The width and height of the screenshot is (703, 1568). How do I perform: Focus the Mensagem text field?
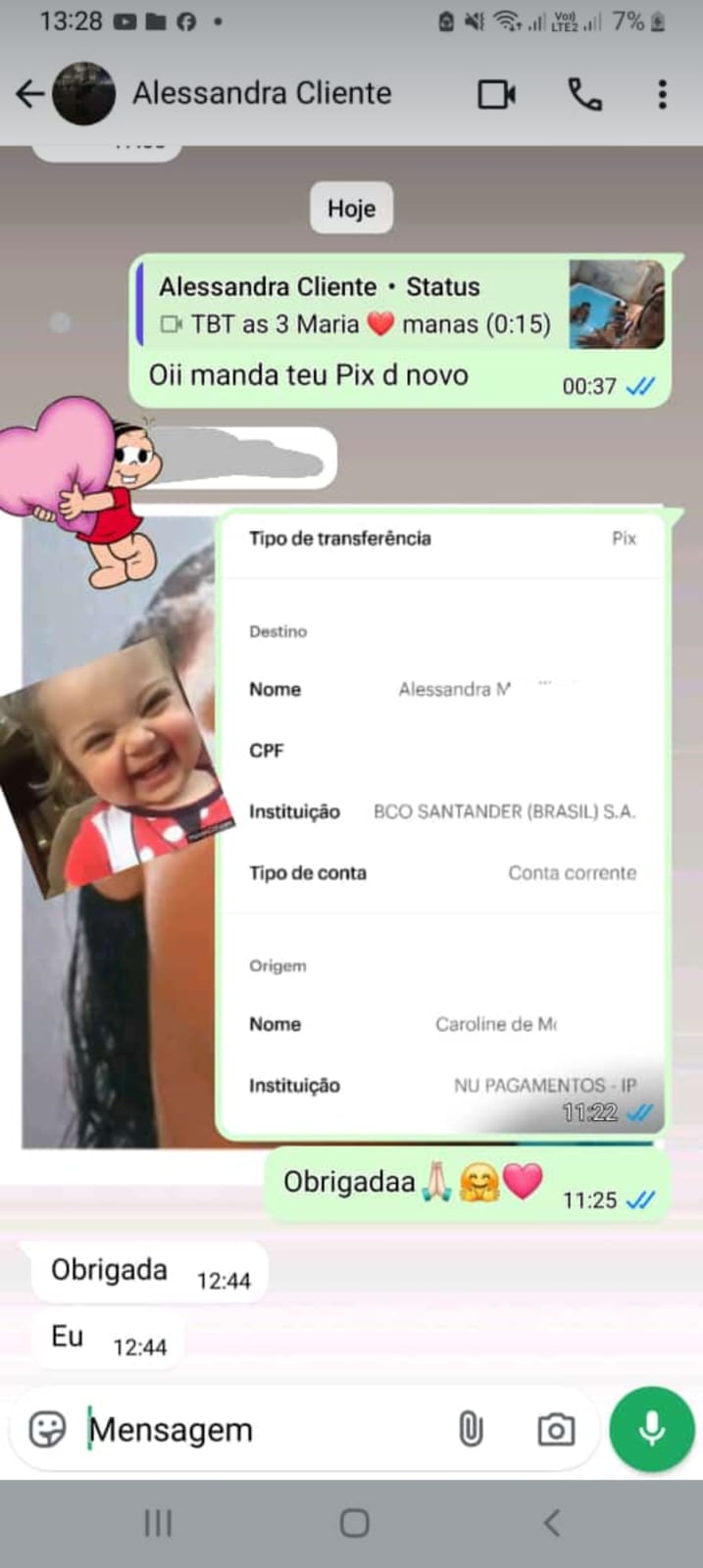(265, 1430)
